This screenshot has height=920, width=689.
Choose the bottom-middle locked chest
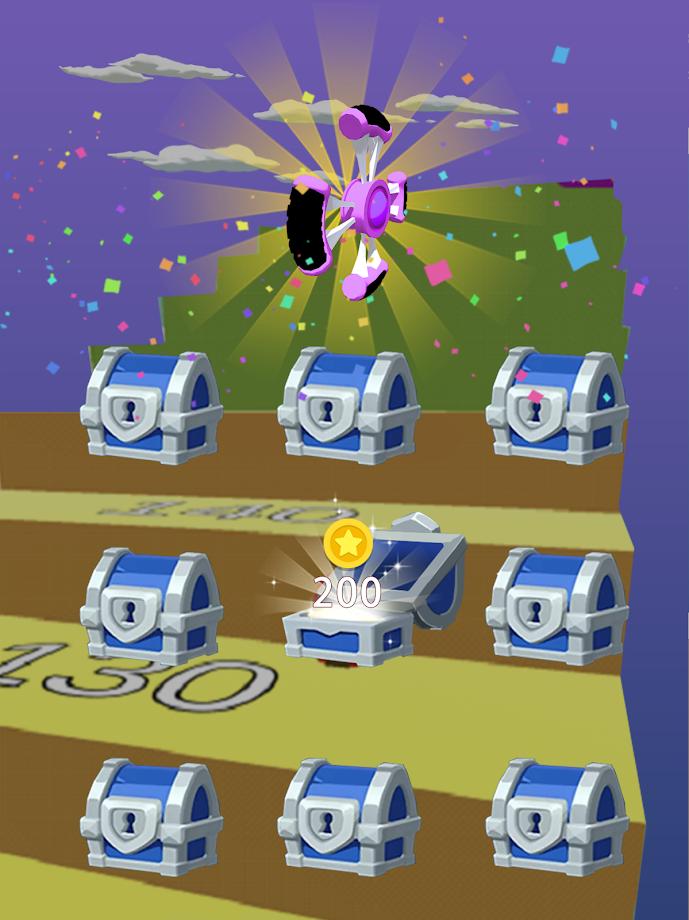(x=348, y=817)
